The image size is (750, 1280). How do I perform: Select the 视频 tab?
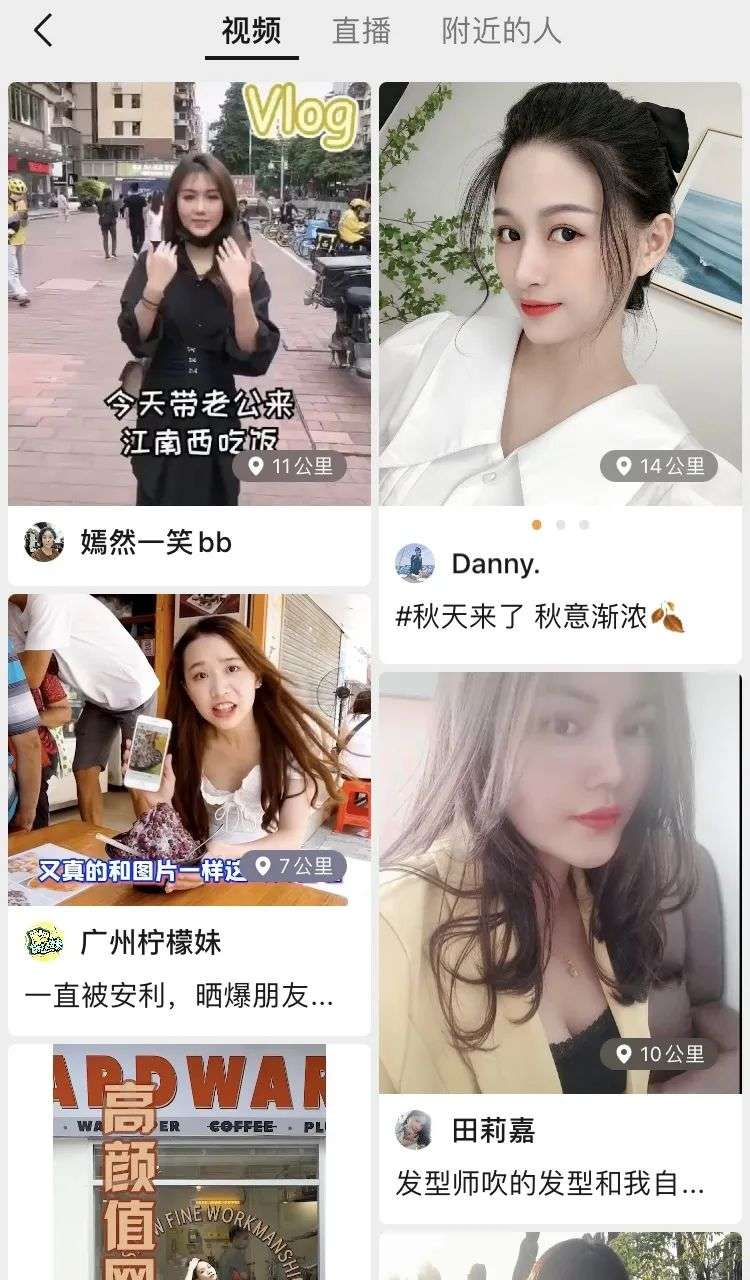click(x=251, y=31)
